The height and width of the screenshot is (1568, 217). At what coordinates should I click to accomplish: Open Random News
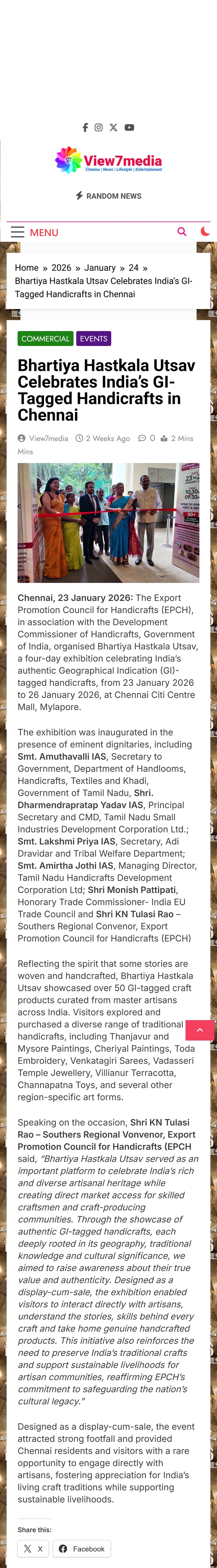108,196
